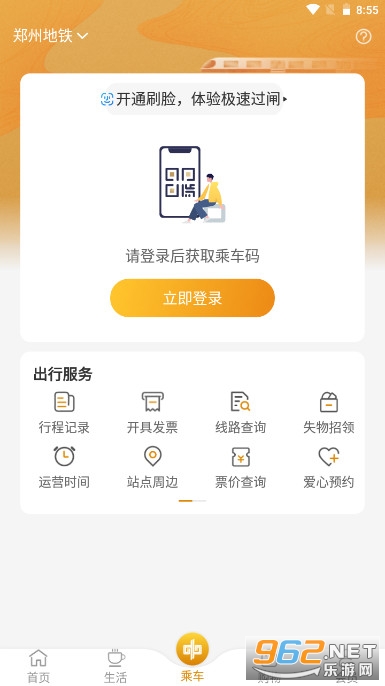This screenshot has height=686, width=385.
Task: Select the 乘车 center tab
Action: (x=192, y=658)
